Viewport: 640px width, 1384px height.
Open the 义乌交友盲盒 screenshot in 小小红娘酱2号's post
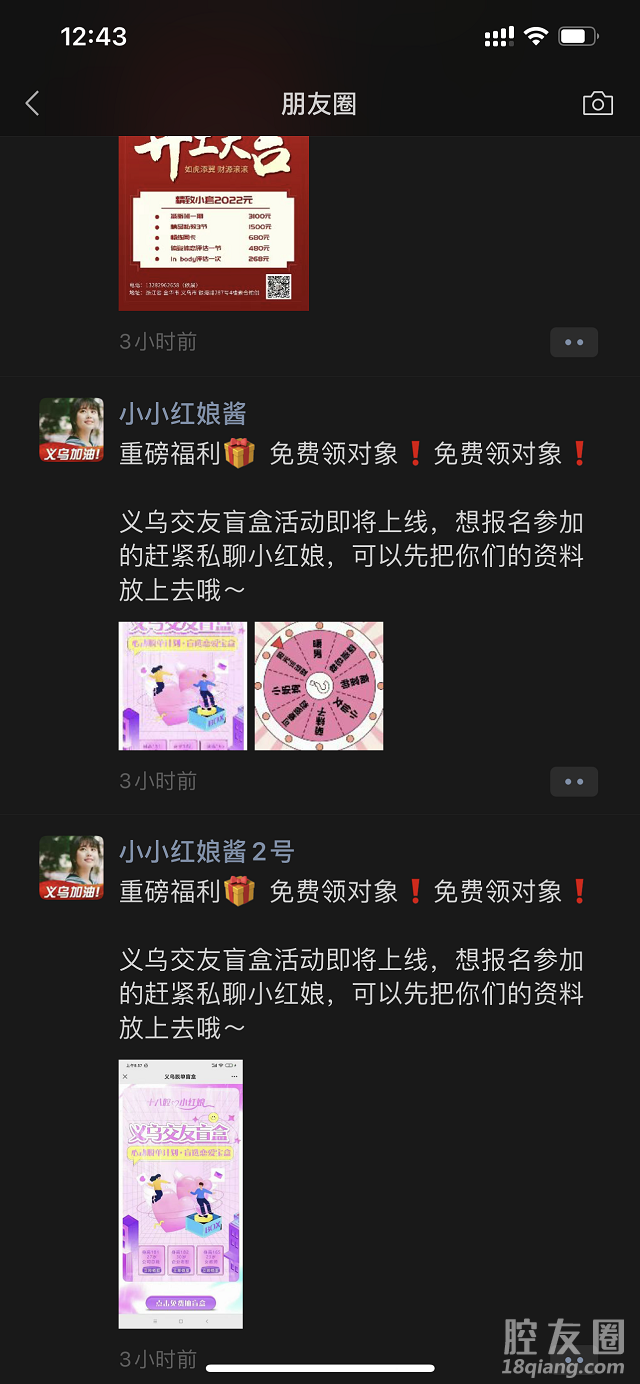(x=181, y=1193)
